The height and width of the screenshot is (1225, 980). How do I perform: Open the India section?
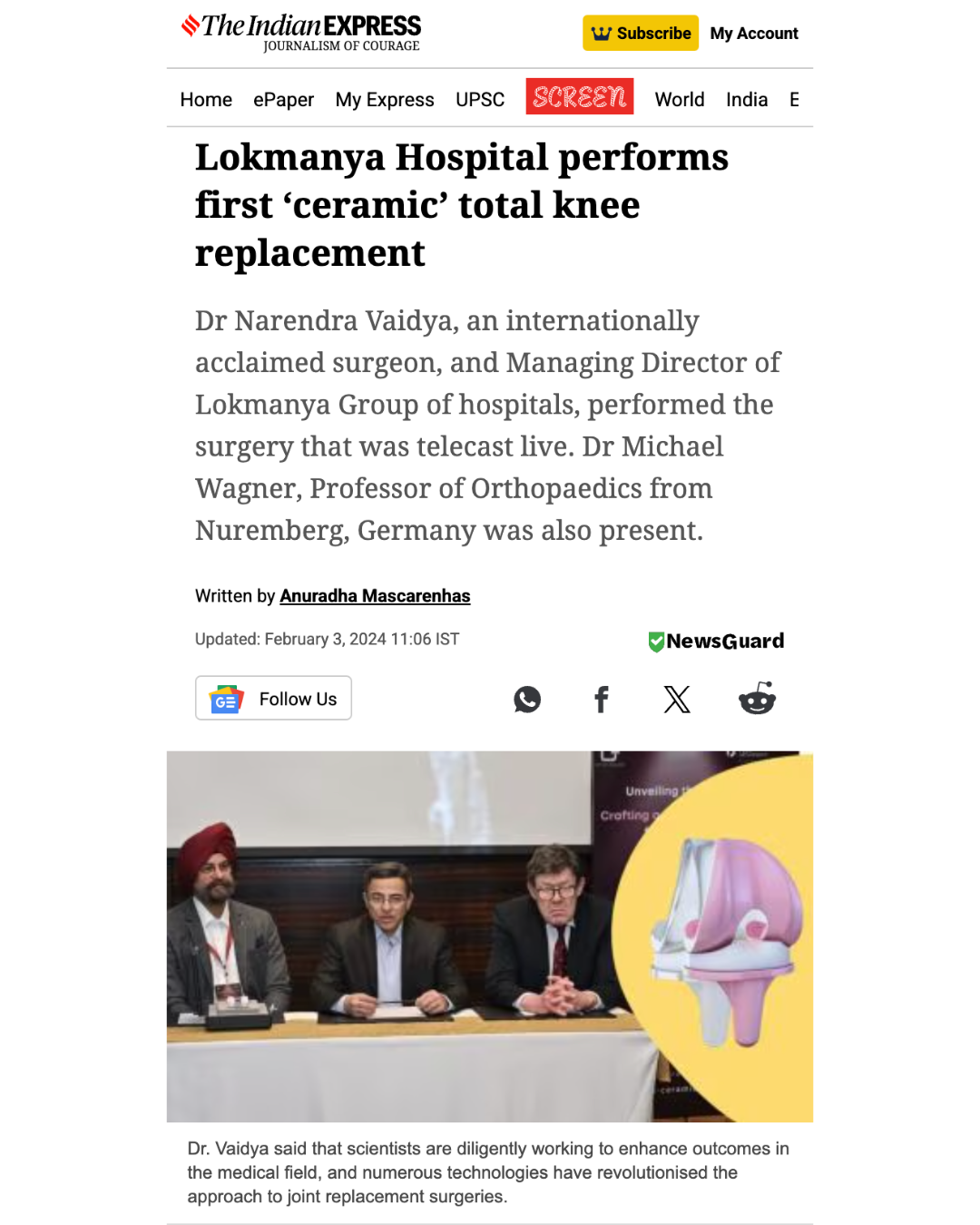(746, 100)
